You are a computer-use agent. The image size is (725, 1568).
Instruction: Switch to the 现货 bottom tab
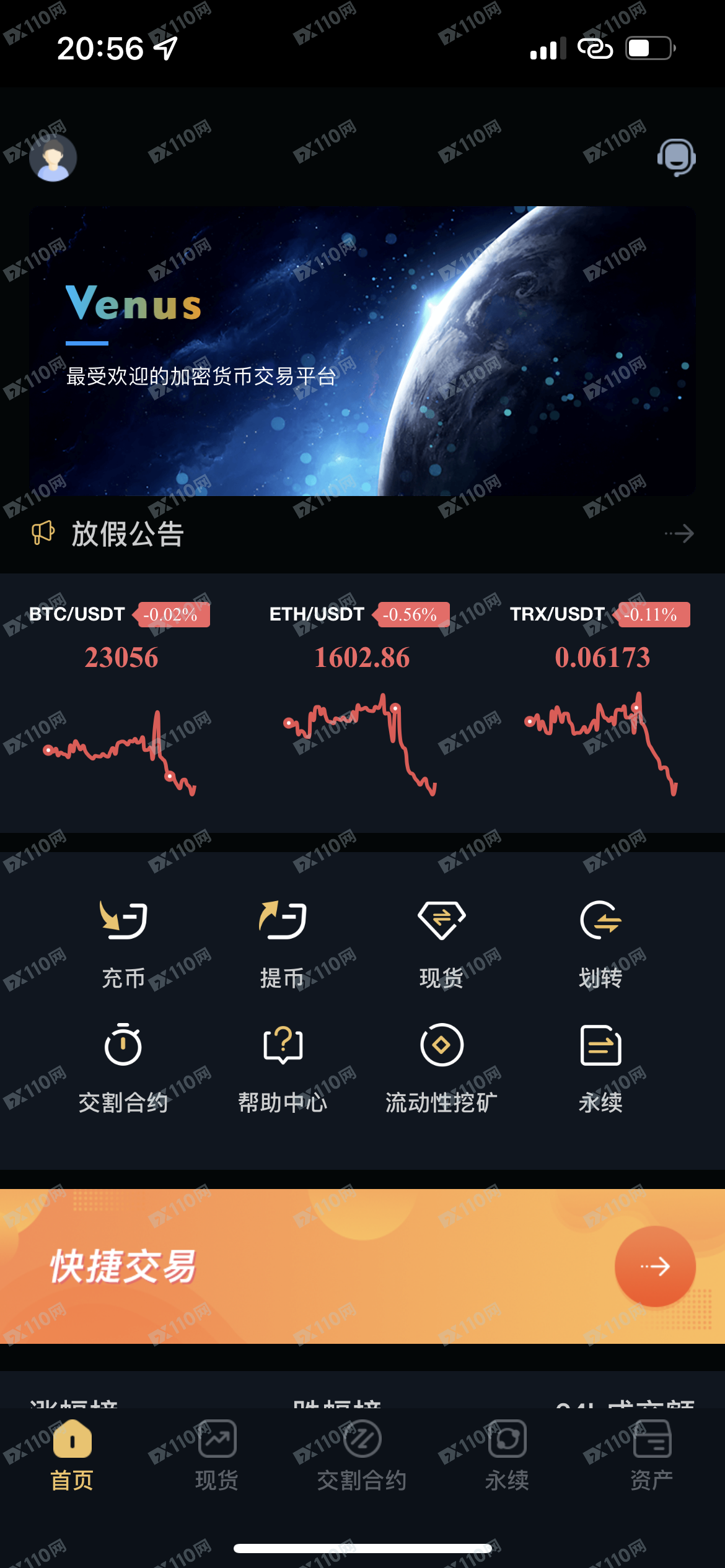[x=217, y=1455]
